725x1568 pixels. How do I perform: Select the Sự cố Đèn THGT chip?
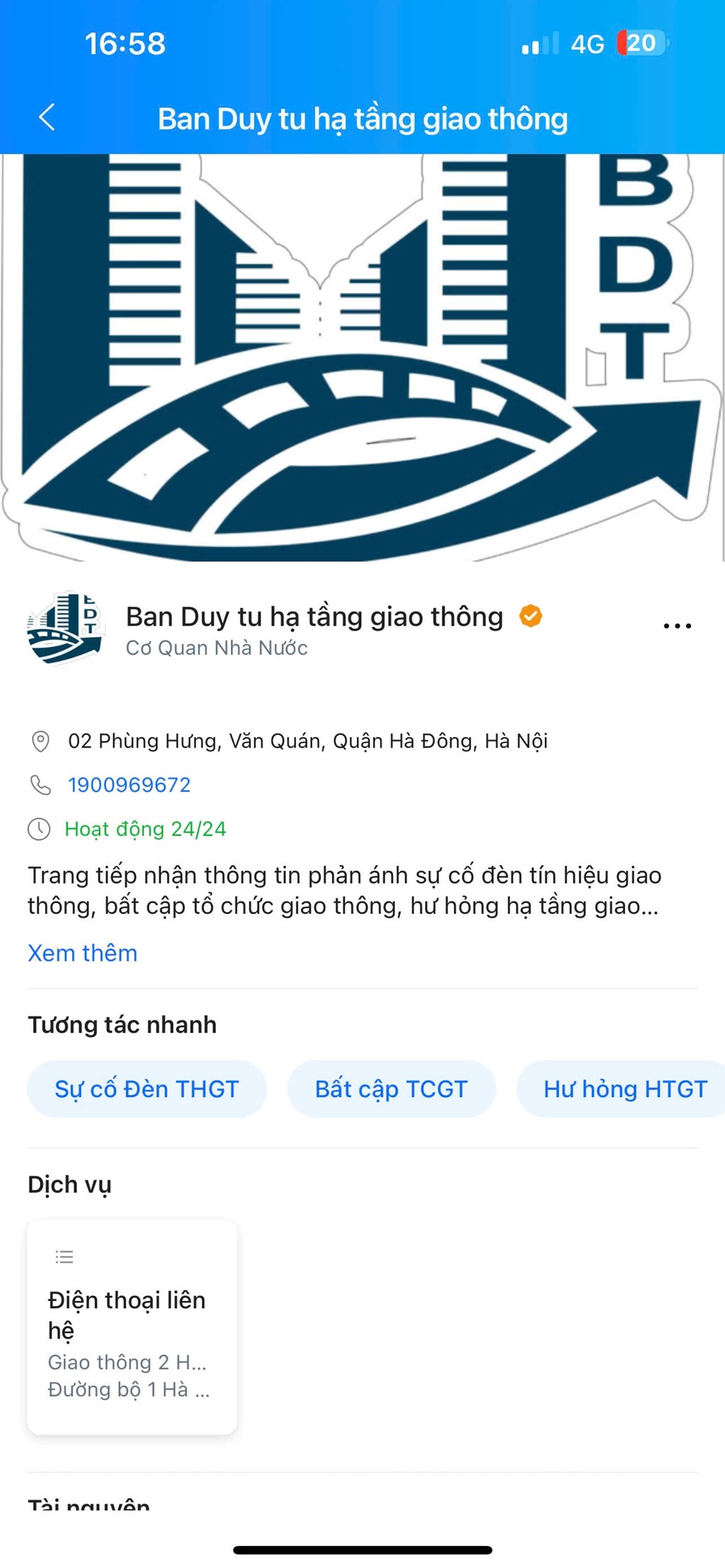pyautogui.click(x=147, y=1089)
